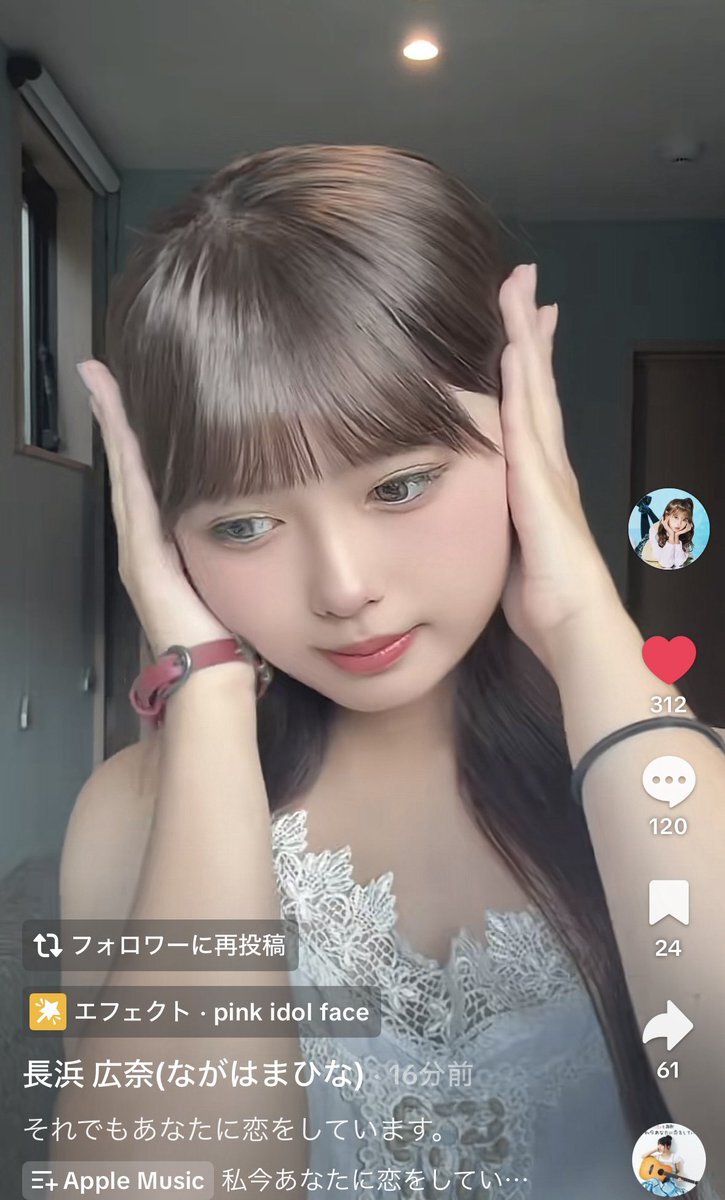Screen dimensions: 725x1200
Task: Tap the Apple Music add chip
Action: click(x=118, y=1180)
